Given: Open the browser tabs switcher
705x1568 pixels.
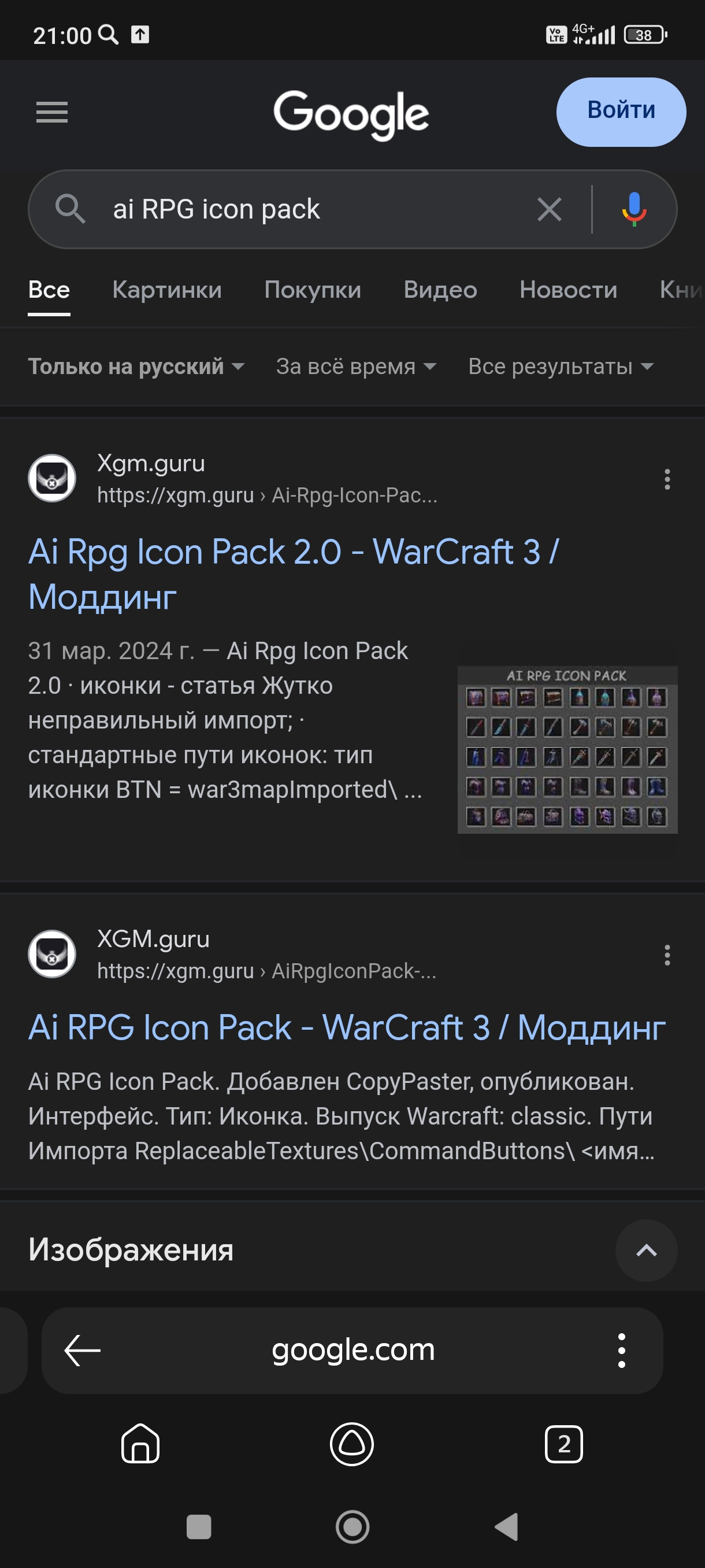Looking at the screenshot, I should point(563,1444).
